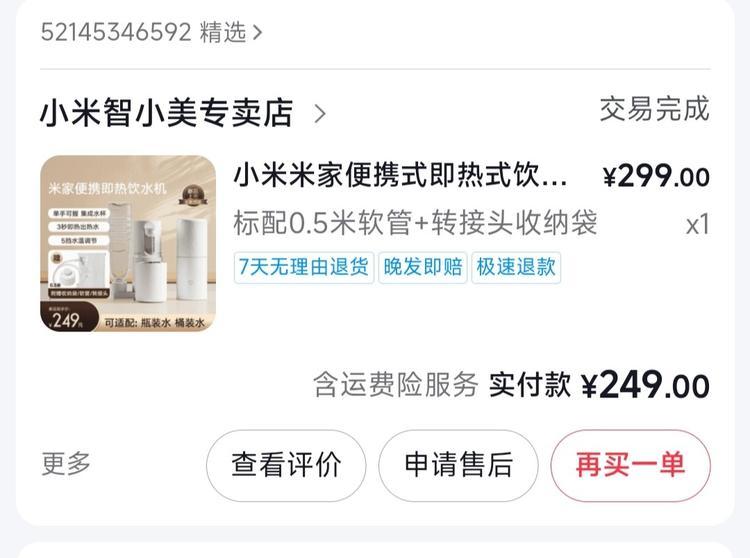Open the 小米智小美专卖店 store page
Image resolution: width=750 pixels, height=558 pixels.
182,112
